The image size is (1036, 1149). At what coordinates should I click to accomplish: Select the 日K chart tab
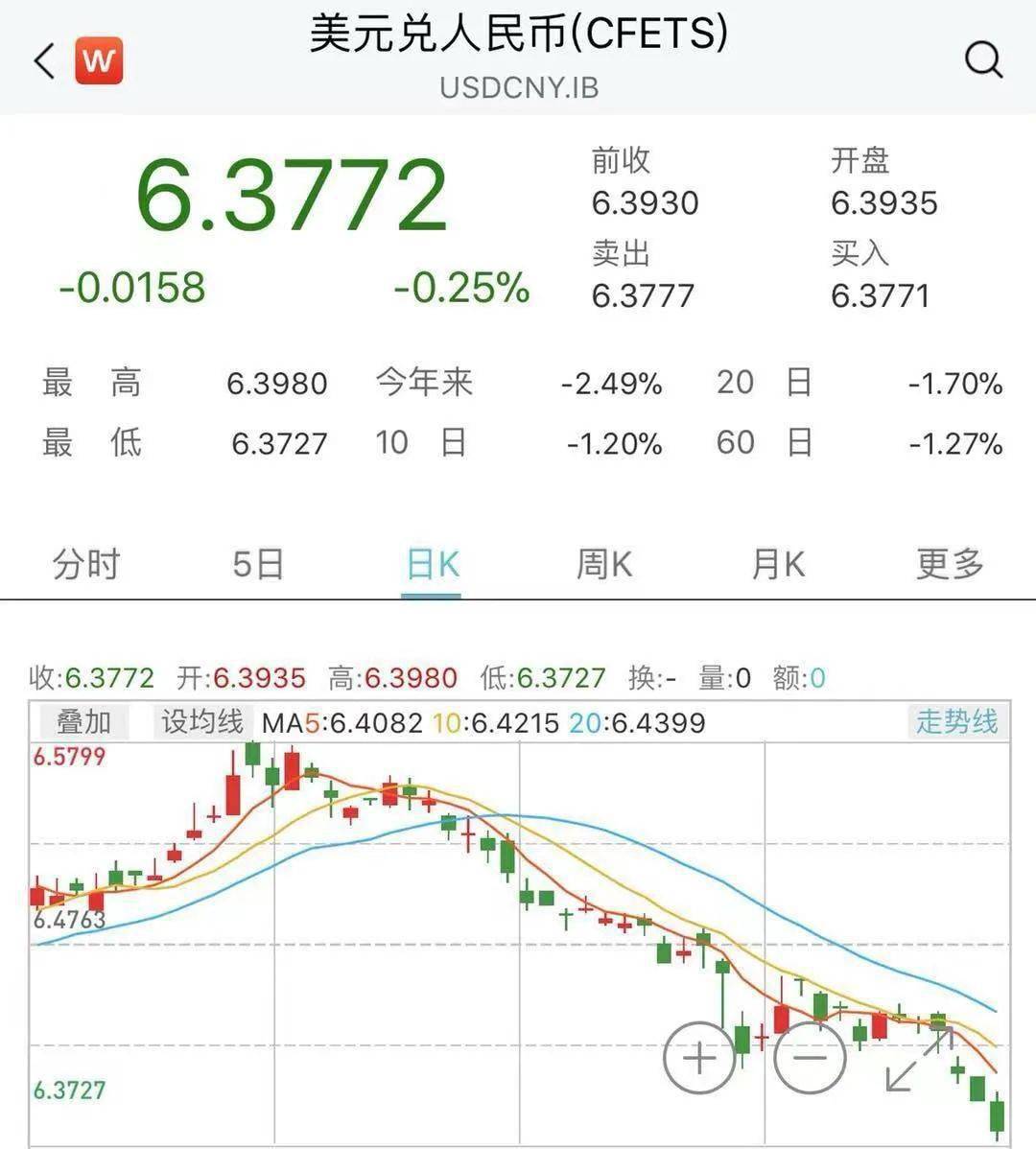point(432,564)
